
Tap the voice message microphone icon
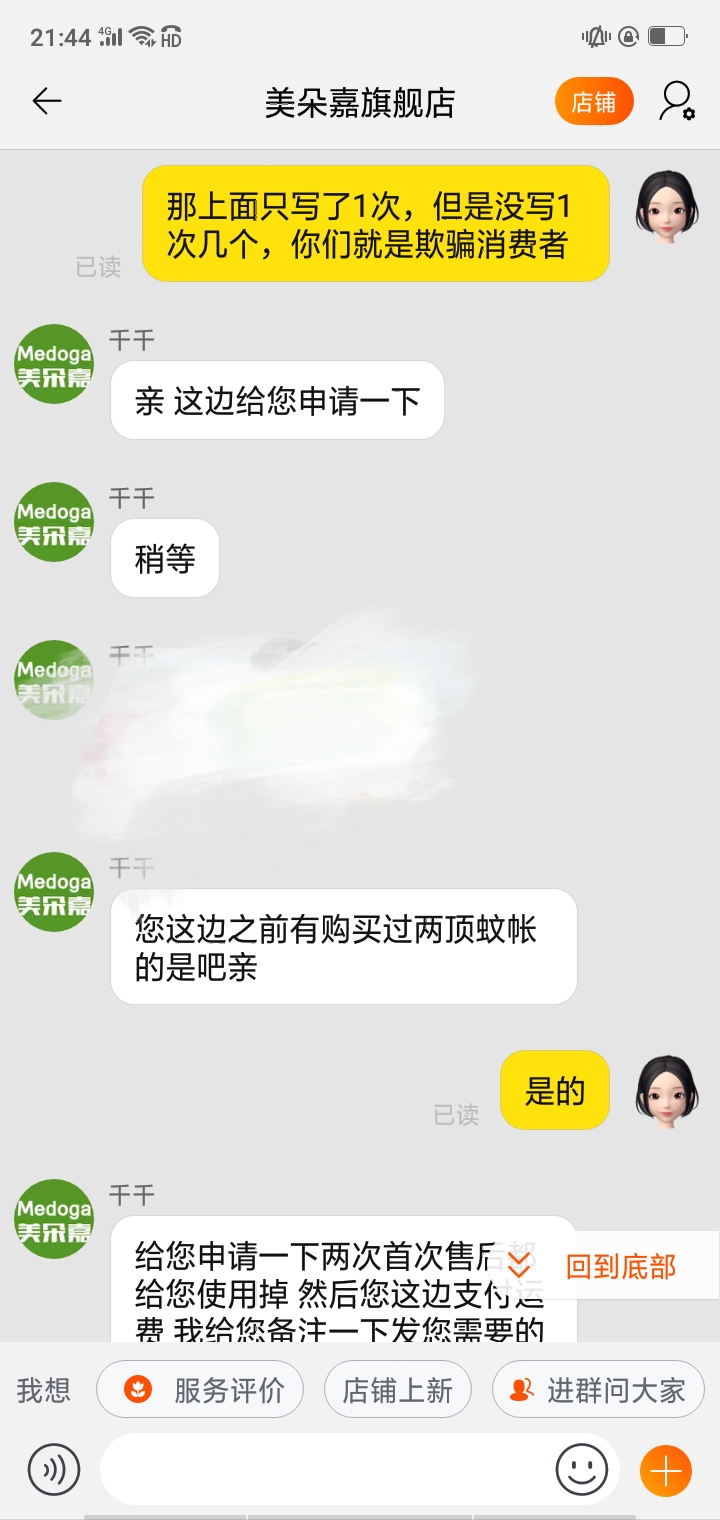tap(52, 1470)
